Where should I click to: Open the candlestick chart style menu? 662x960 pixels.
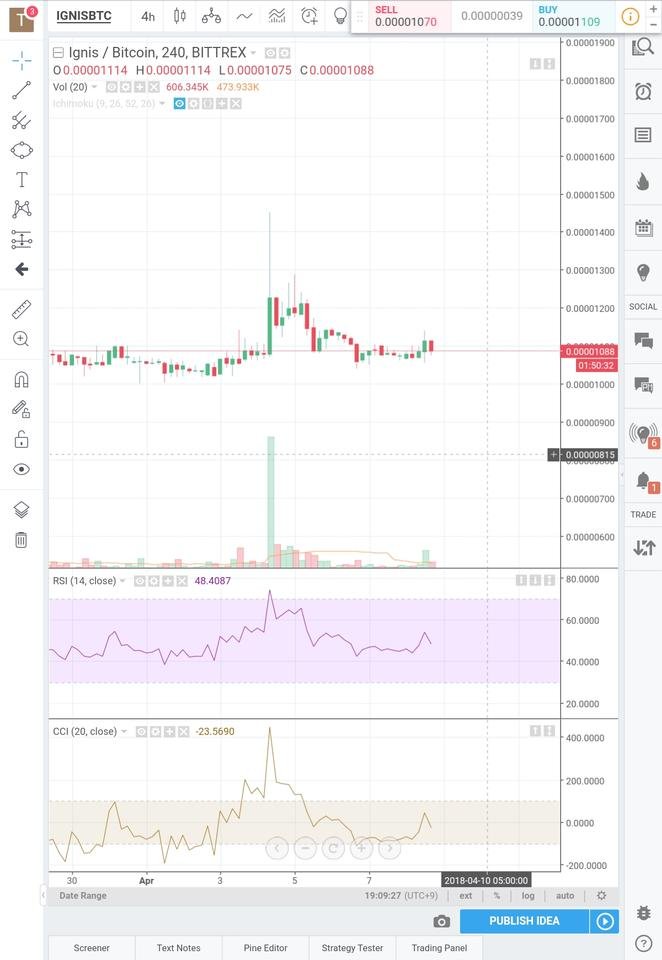click(x=180, y=16)
